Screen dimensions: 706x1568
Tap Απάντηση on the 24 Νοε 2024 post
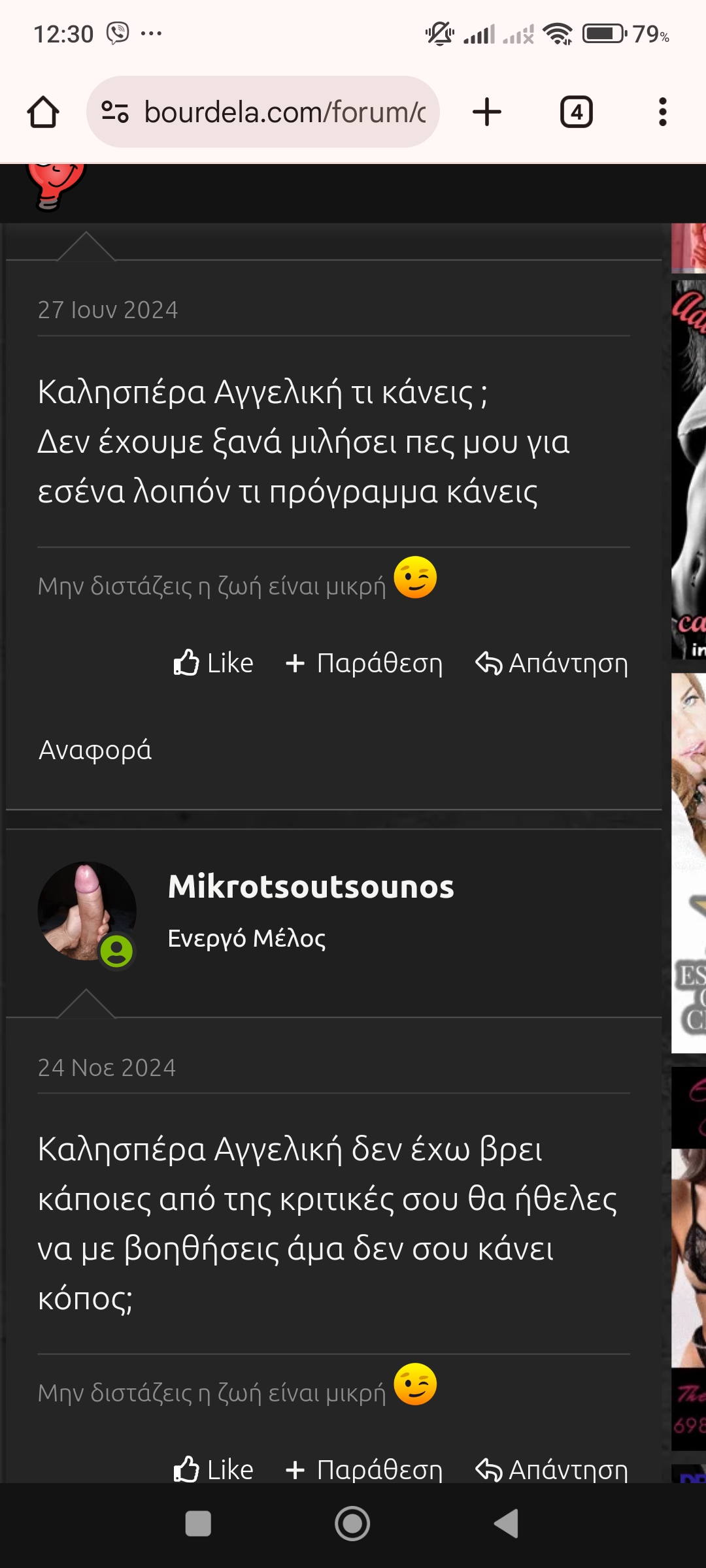pos(552,1470)
